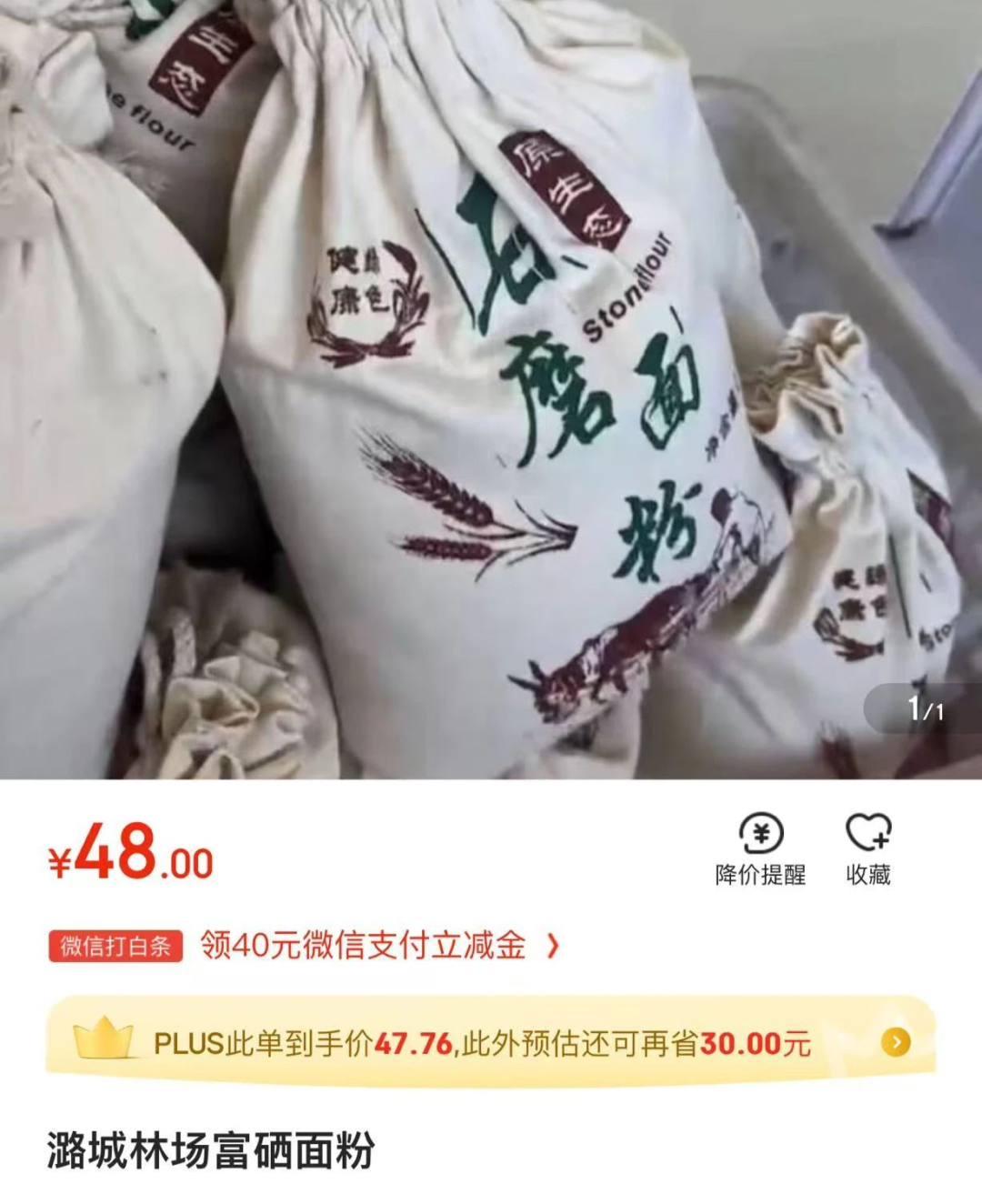Open the PLUS price details banner
This screenshot has width=982, height=1204.
[491, 1042]
